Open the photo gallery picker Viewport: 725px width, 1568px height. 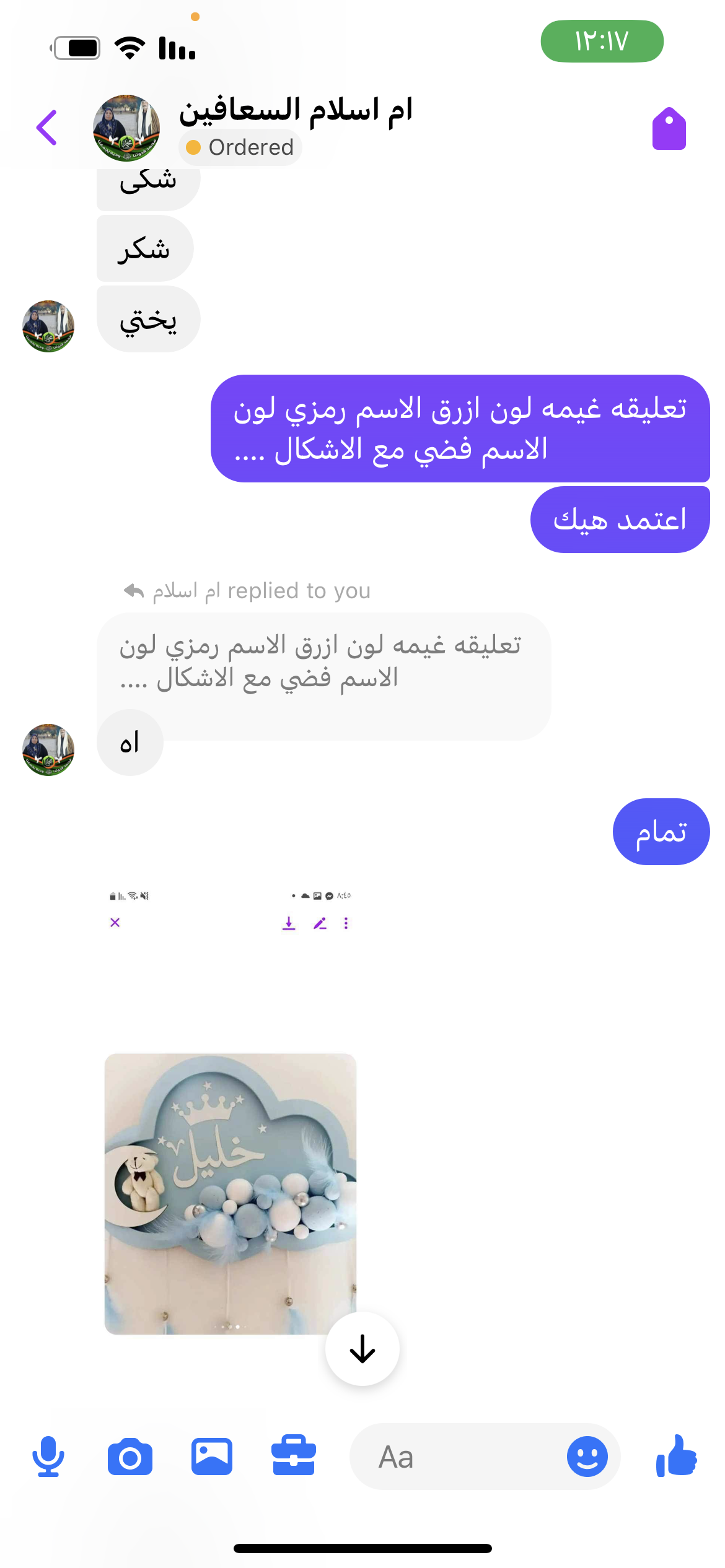212,1457
